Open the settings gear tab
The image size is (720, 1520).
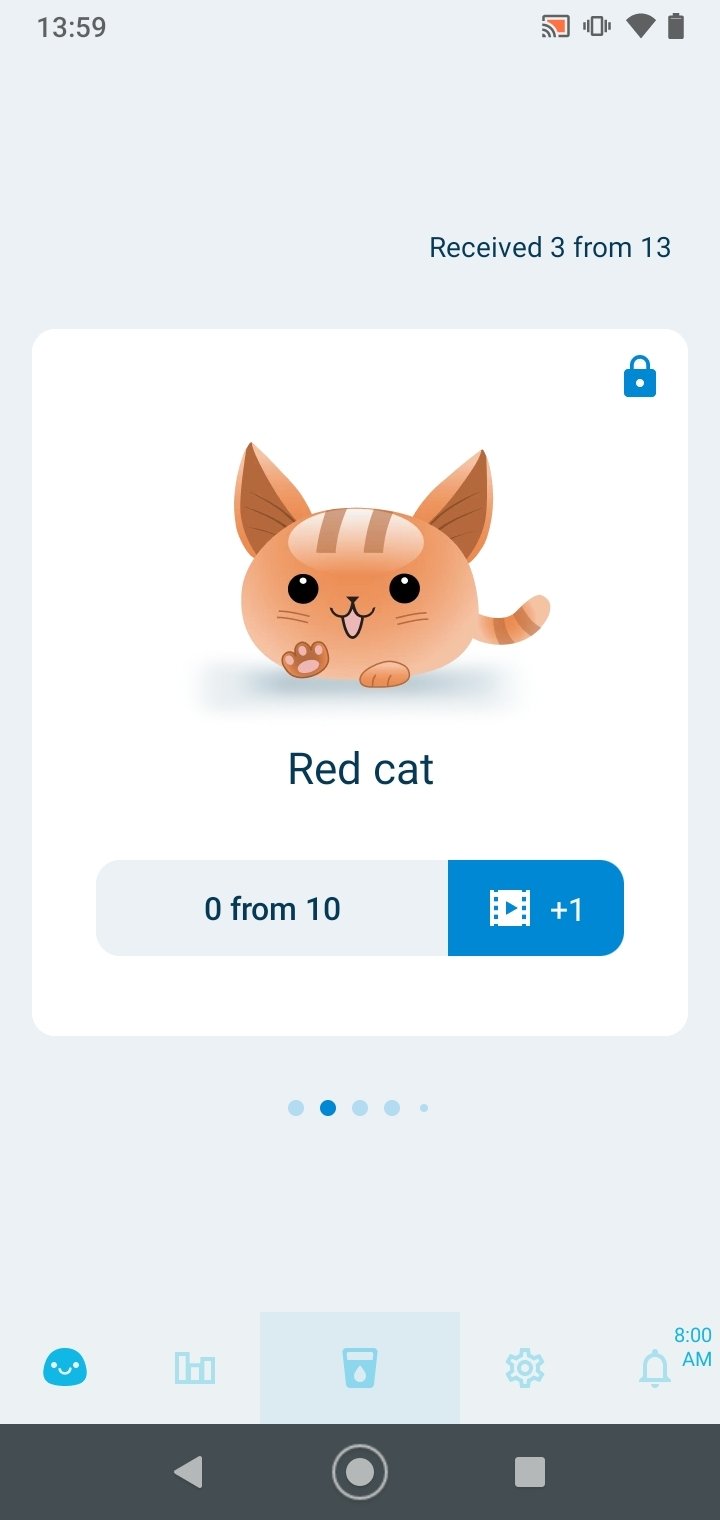(525, 1367)
